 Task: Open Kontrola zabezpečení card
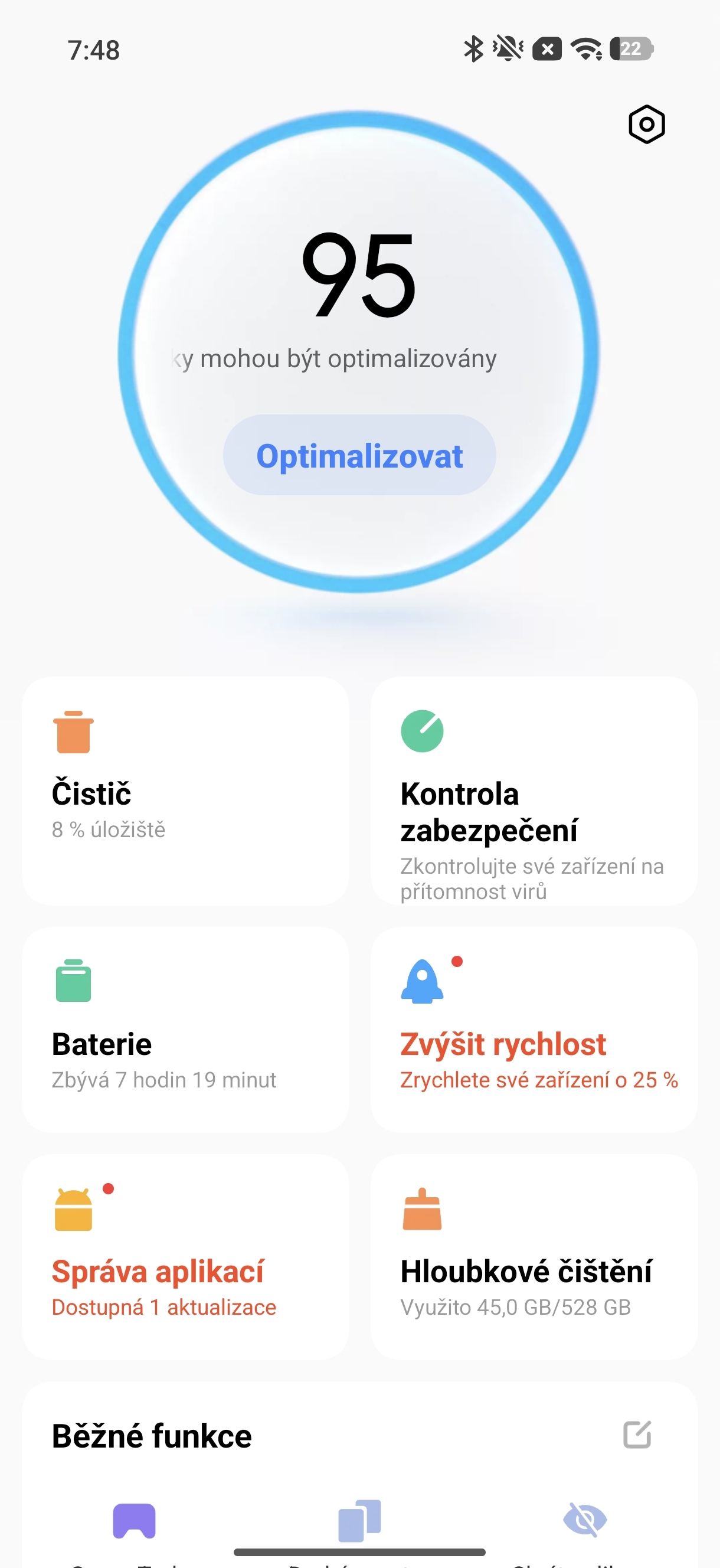pos(533,791)
